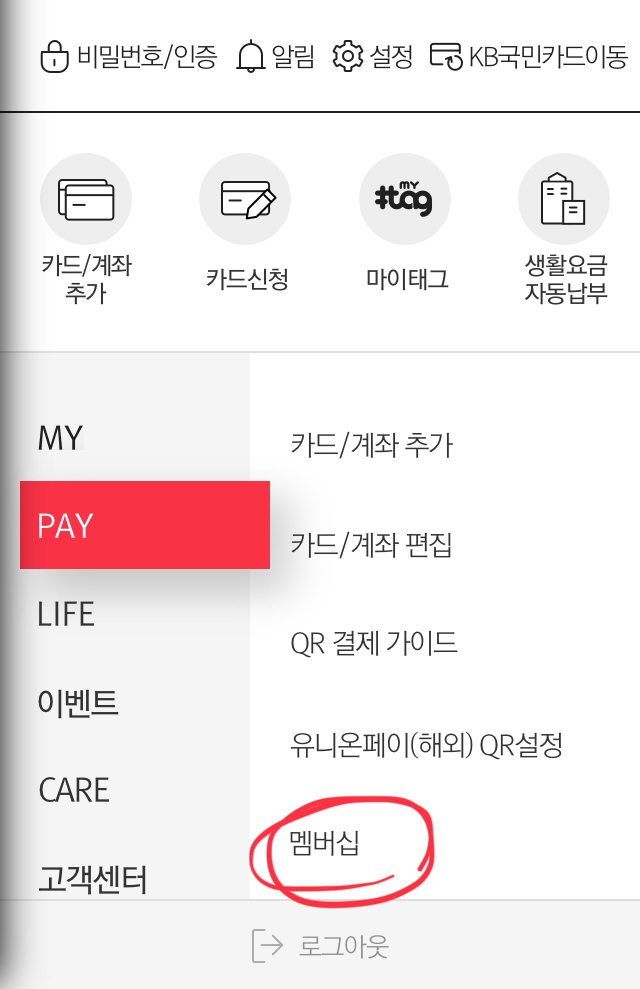Open the 고객센터 category
This screenshot has height=989, width=640.
(93, 879)
